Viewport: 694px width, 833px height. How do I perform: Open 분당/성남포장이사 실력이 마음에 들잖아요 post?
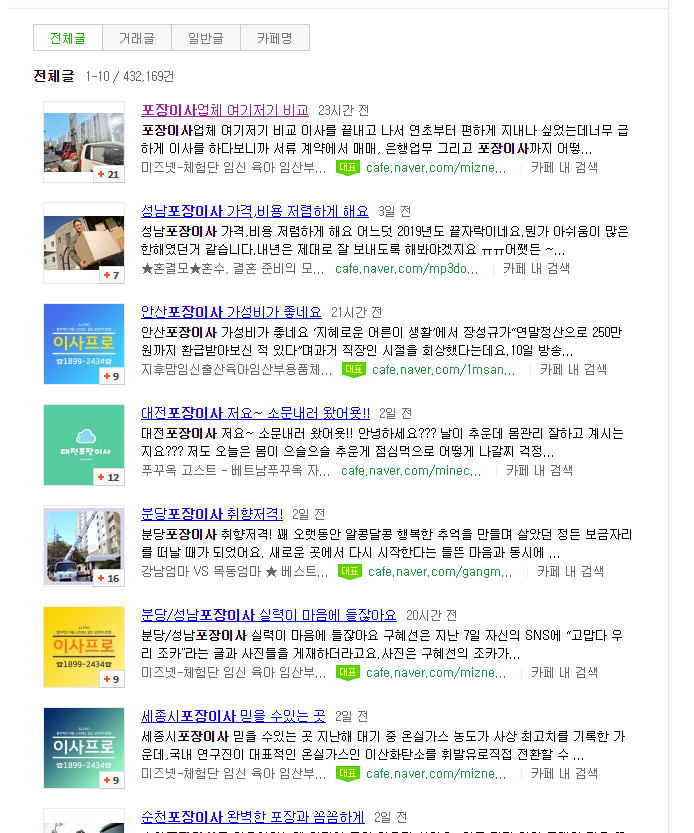[x=269, y=615]
